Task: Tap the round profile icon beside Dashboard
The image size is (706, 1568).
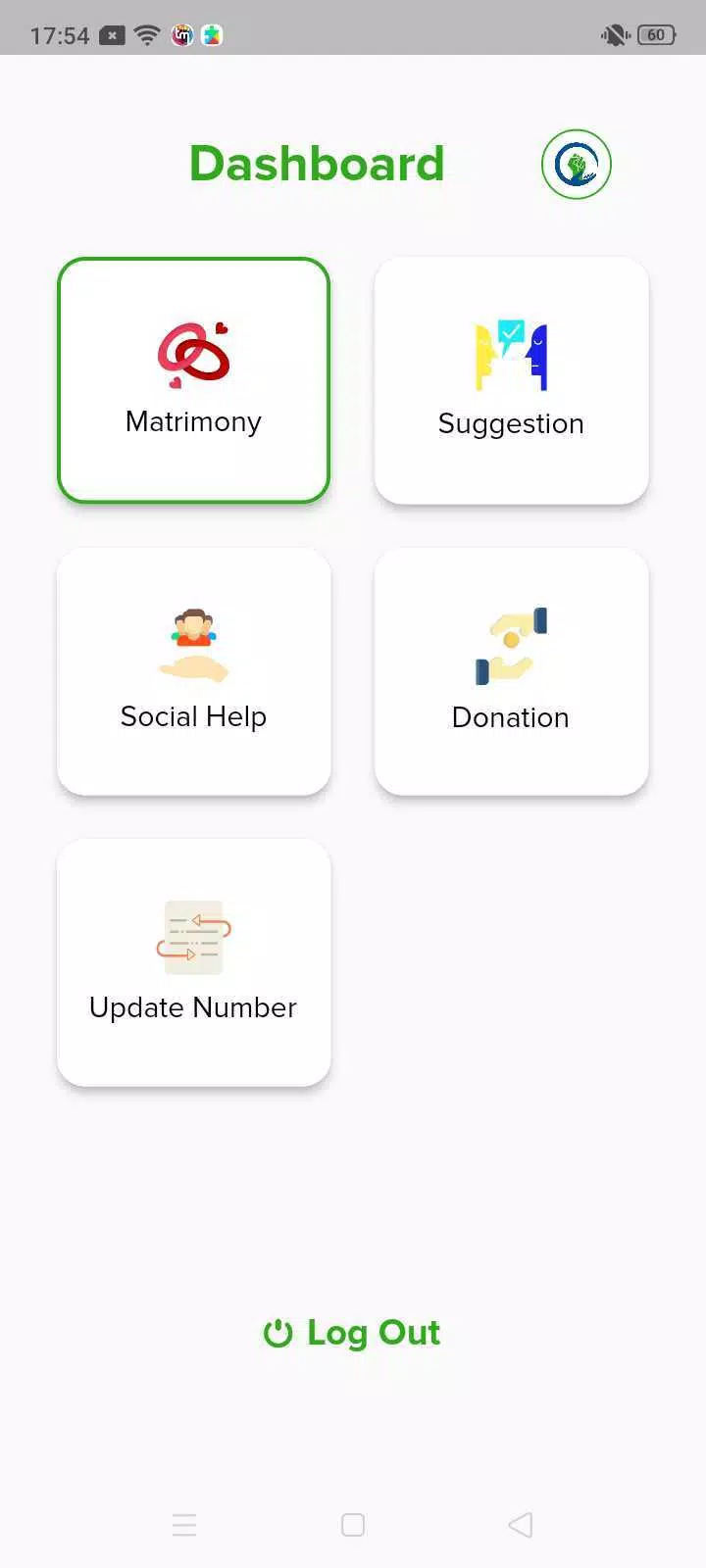Action: pos(577,165)
